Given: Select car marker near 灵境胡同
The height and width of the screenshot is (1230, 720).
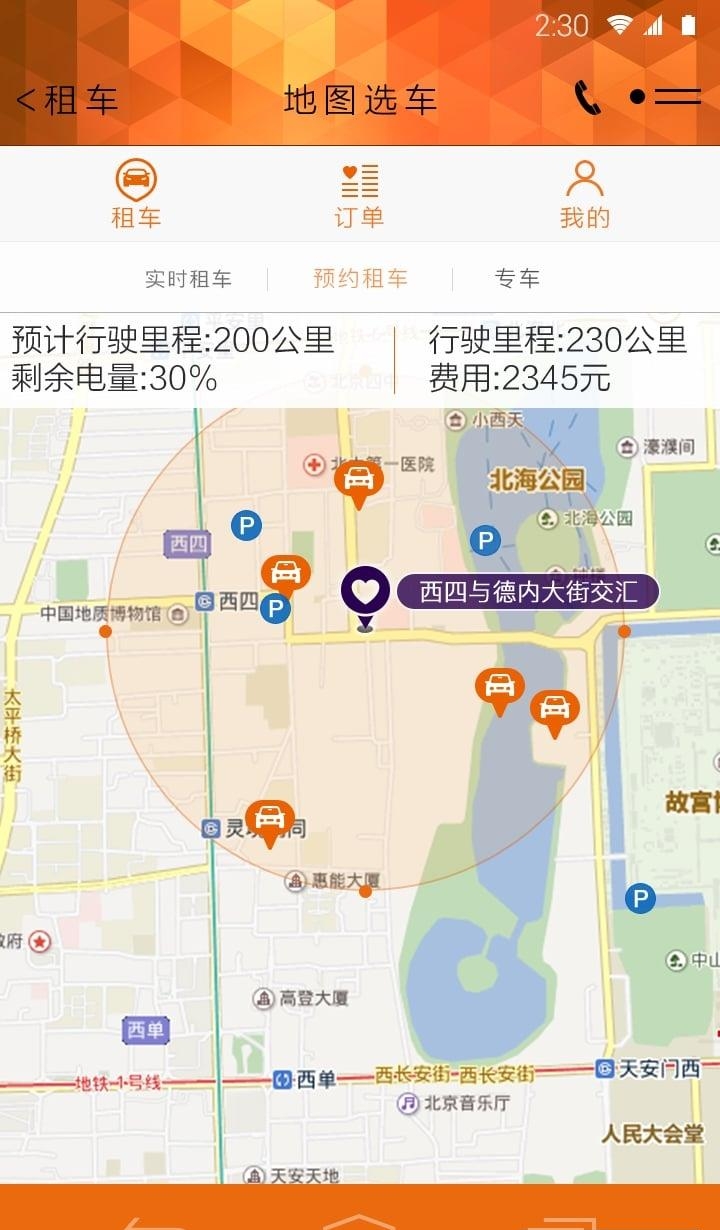Looking at the screenshot, I should click(x=269, y=823).
